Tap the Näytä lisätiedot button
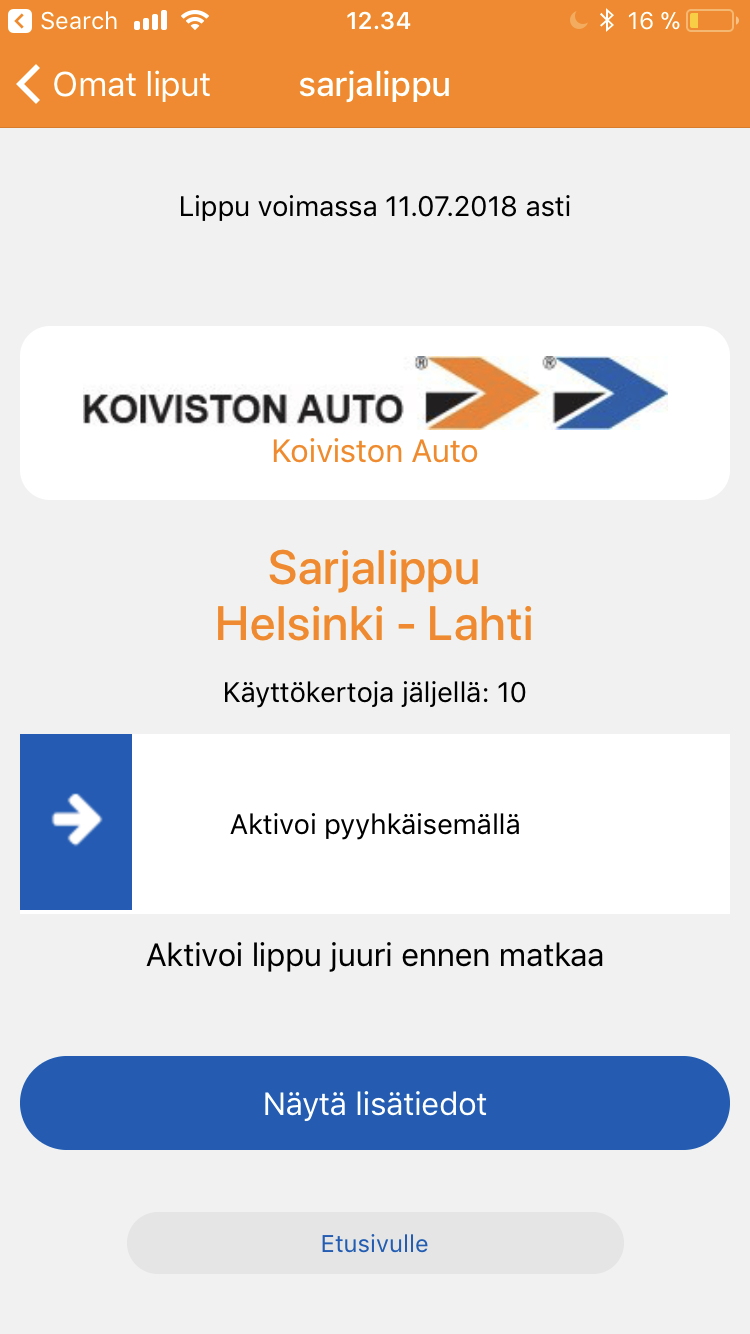 click(375, 1103)
